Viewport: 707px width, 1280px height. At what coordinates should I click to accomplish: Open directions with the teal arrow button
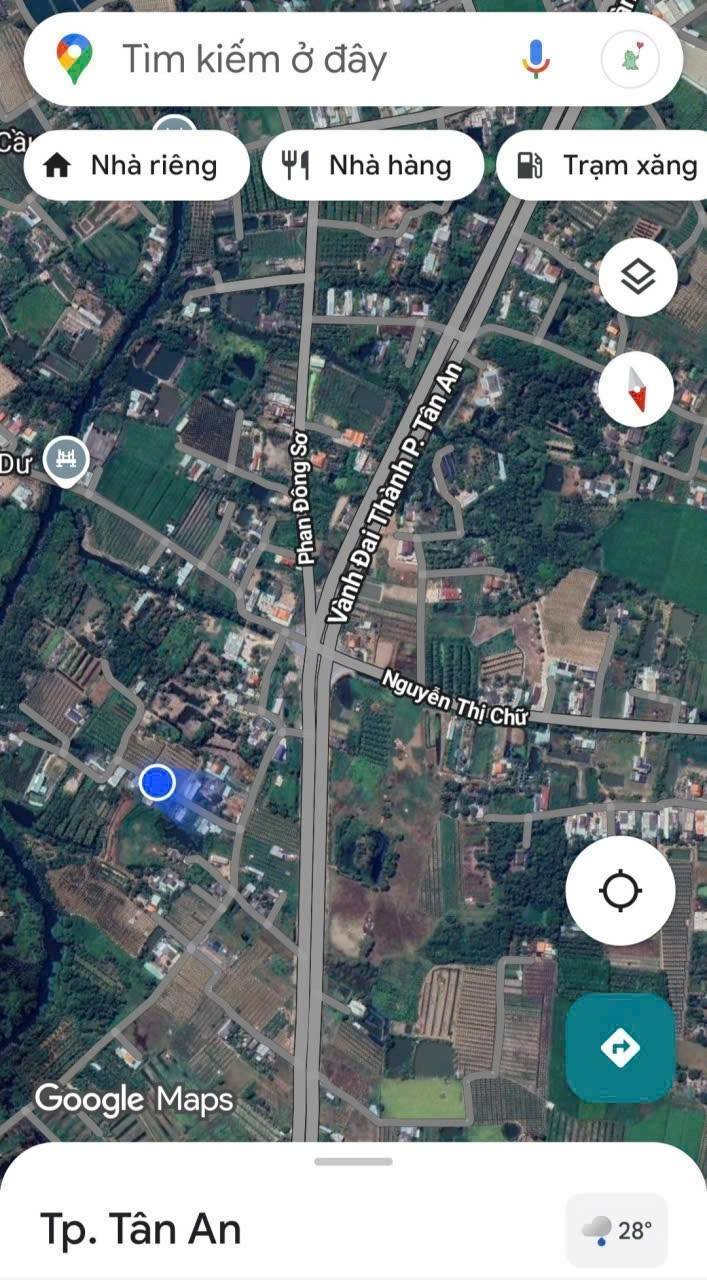(x=620, y=1047)
